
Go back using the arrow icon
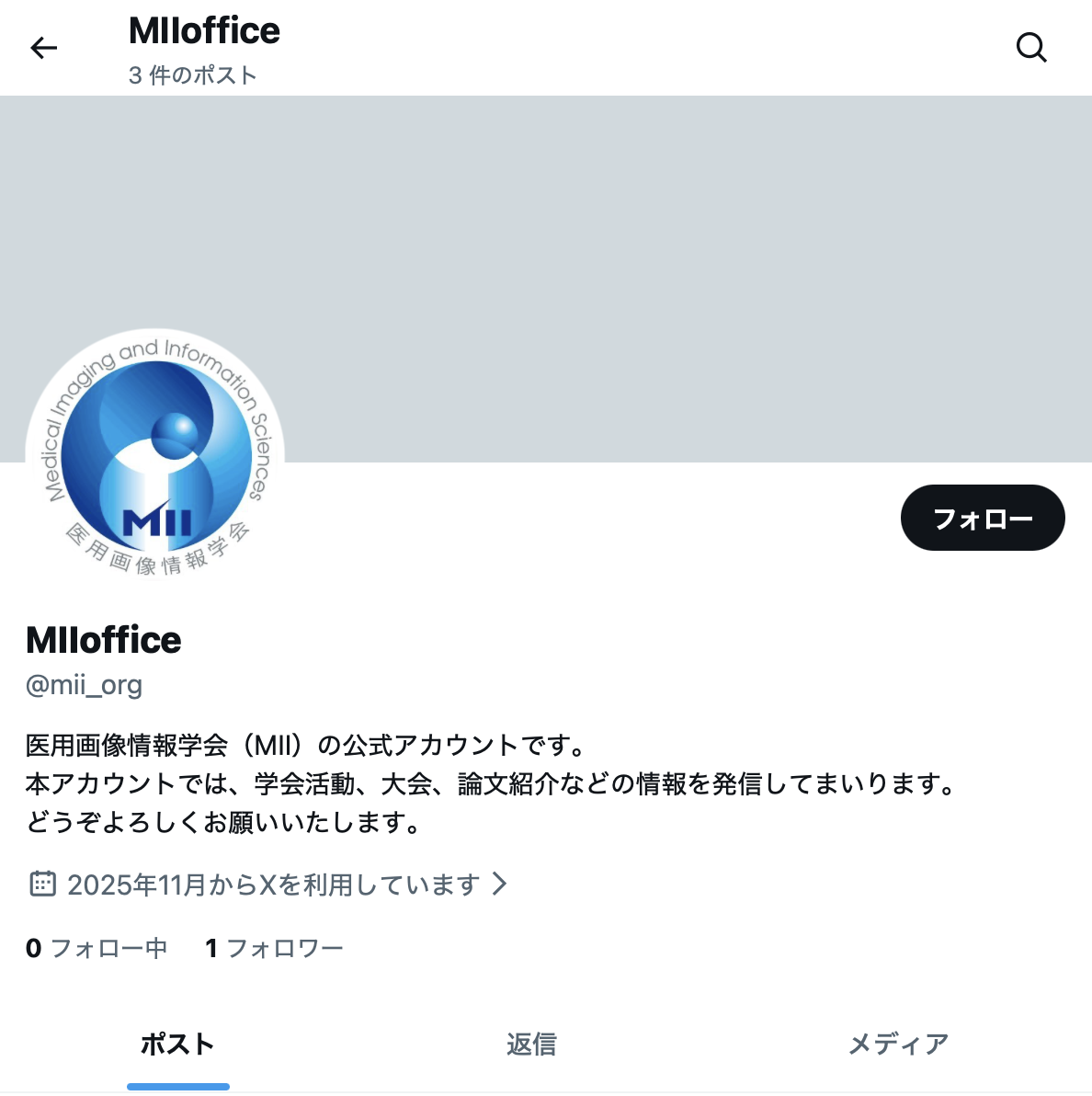coord(44,48)
